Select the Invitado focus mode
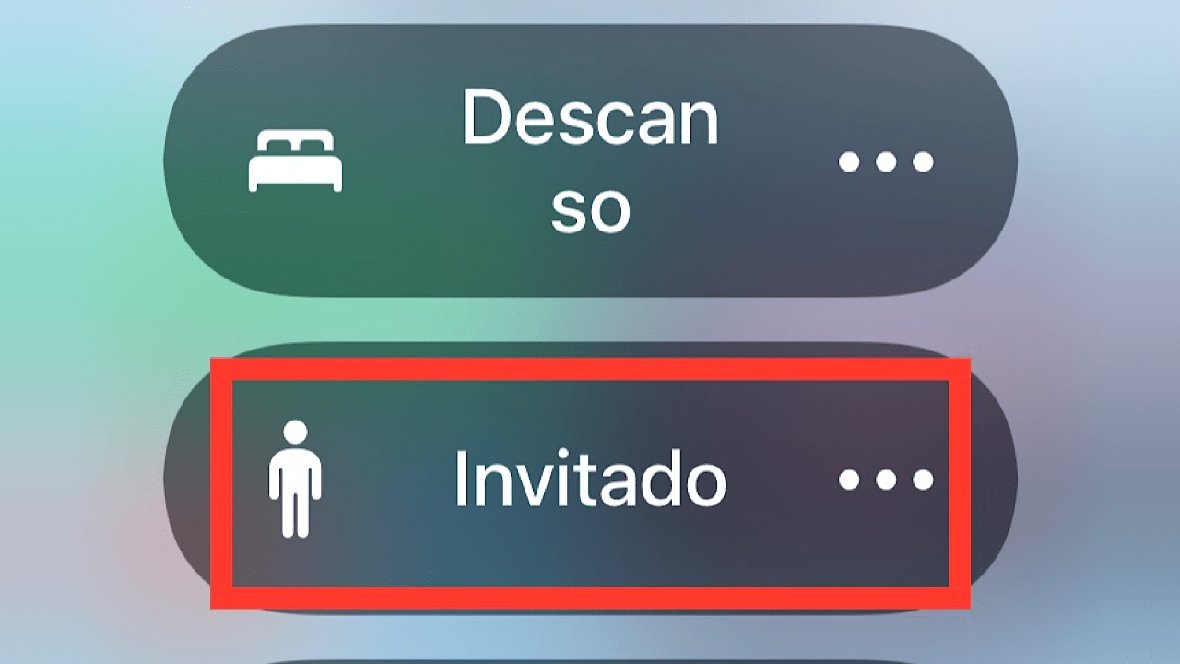Image resolution: width=1180 pixels, height=664 pixels. [x=590, y=481]
